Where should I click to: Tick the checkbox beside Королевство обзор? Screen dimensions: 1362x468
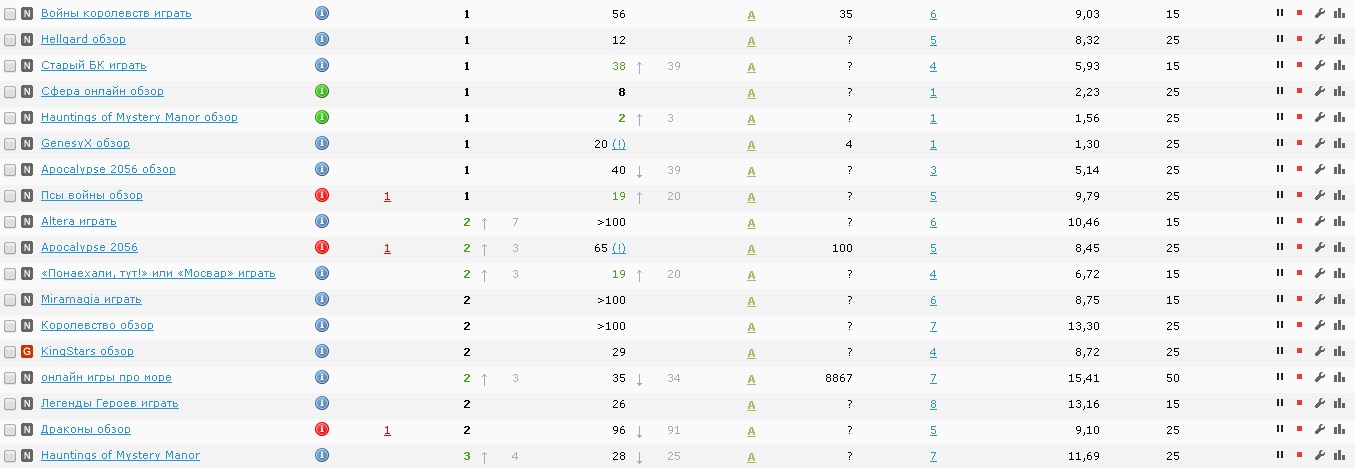click(x=10, y=326)
